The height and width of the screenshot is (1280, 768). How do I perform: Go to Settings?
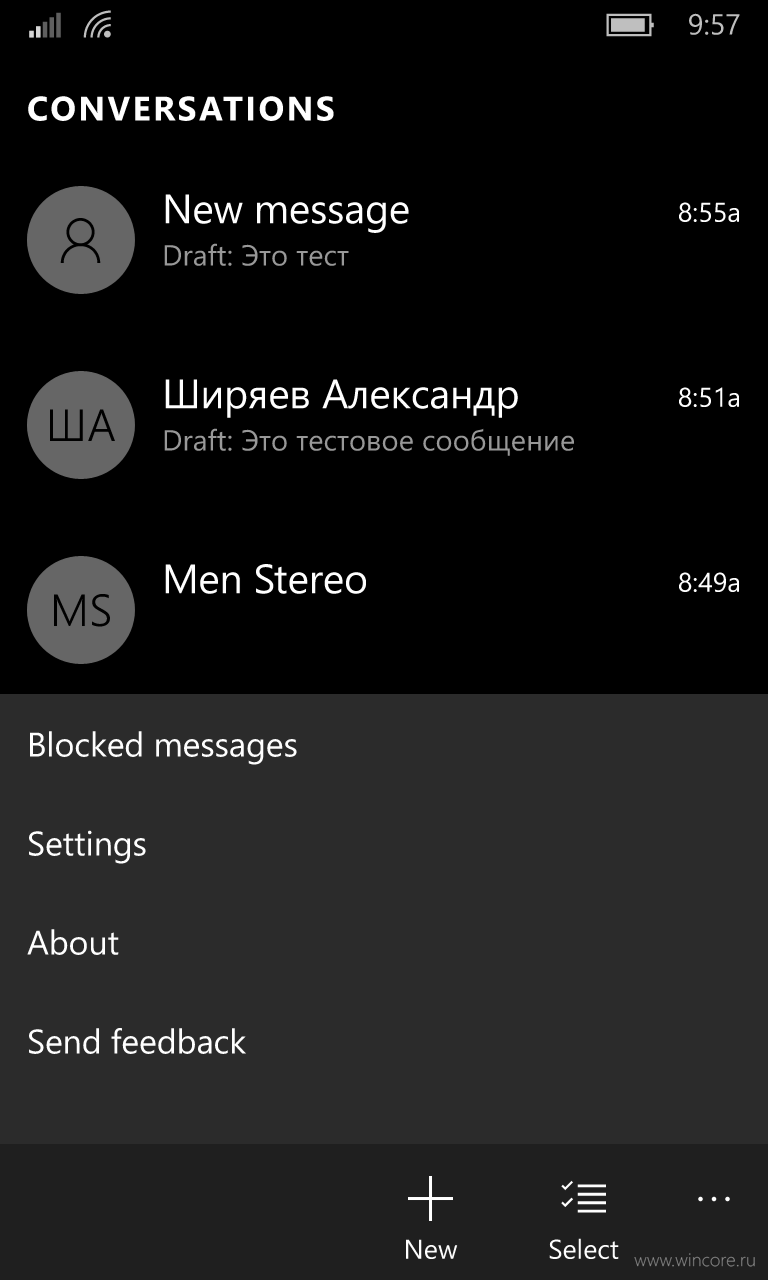click(384, 844)
